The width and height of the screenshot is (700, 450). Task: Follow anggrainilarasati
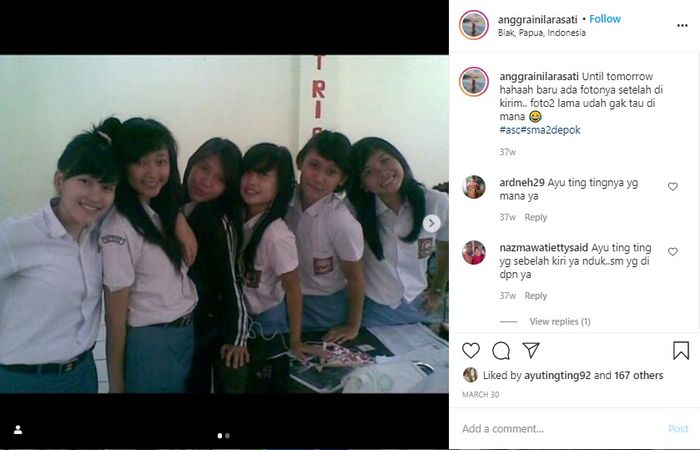pos(605,19)
